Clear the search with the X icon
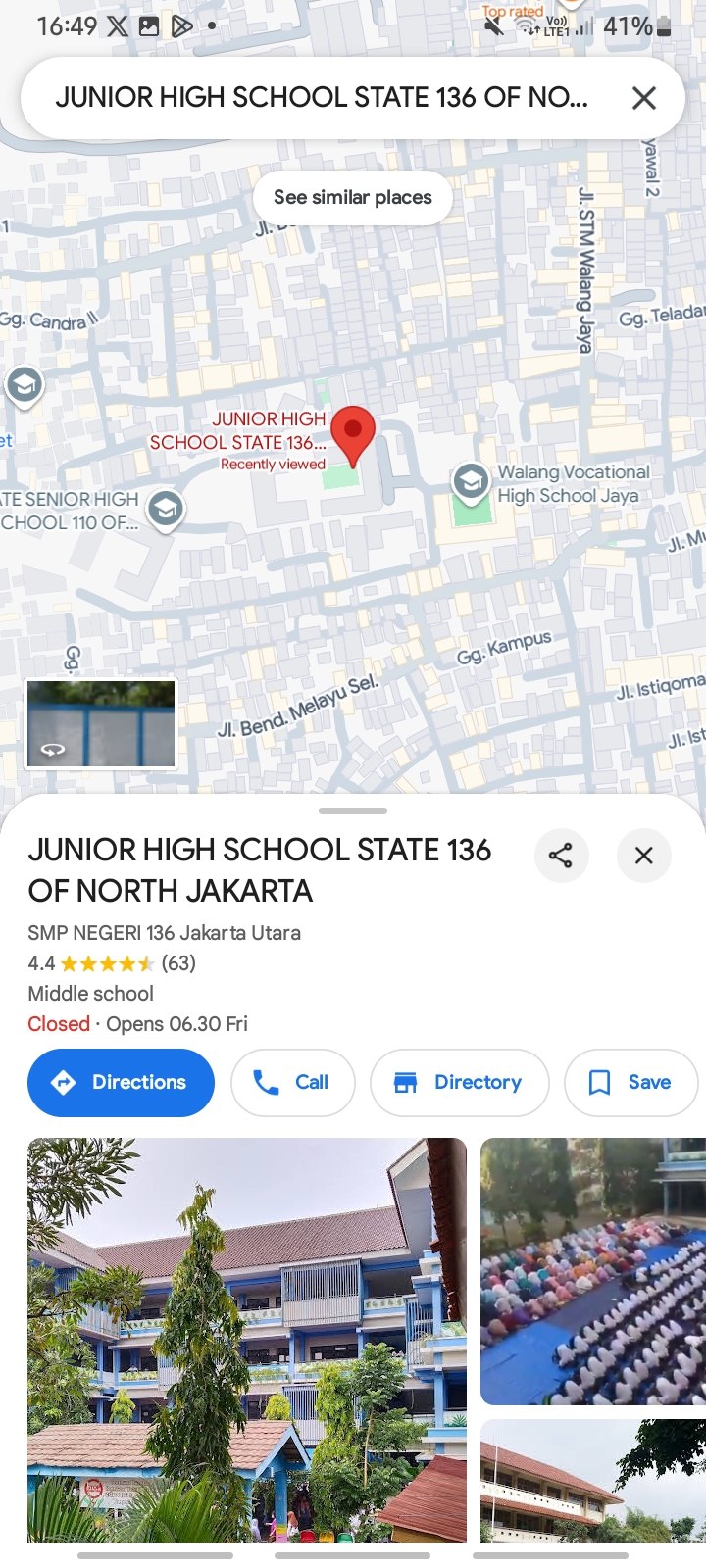This screenshot has width=706, height=1568. (x=643, y=98)
